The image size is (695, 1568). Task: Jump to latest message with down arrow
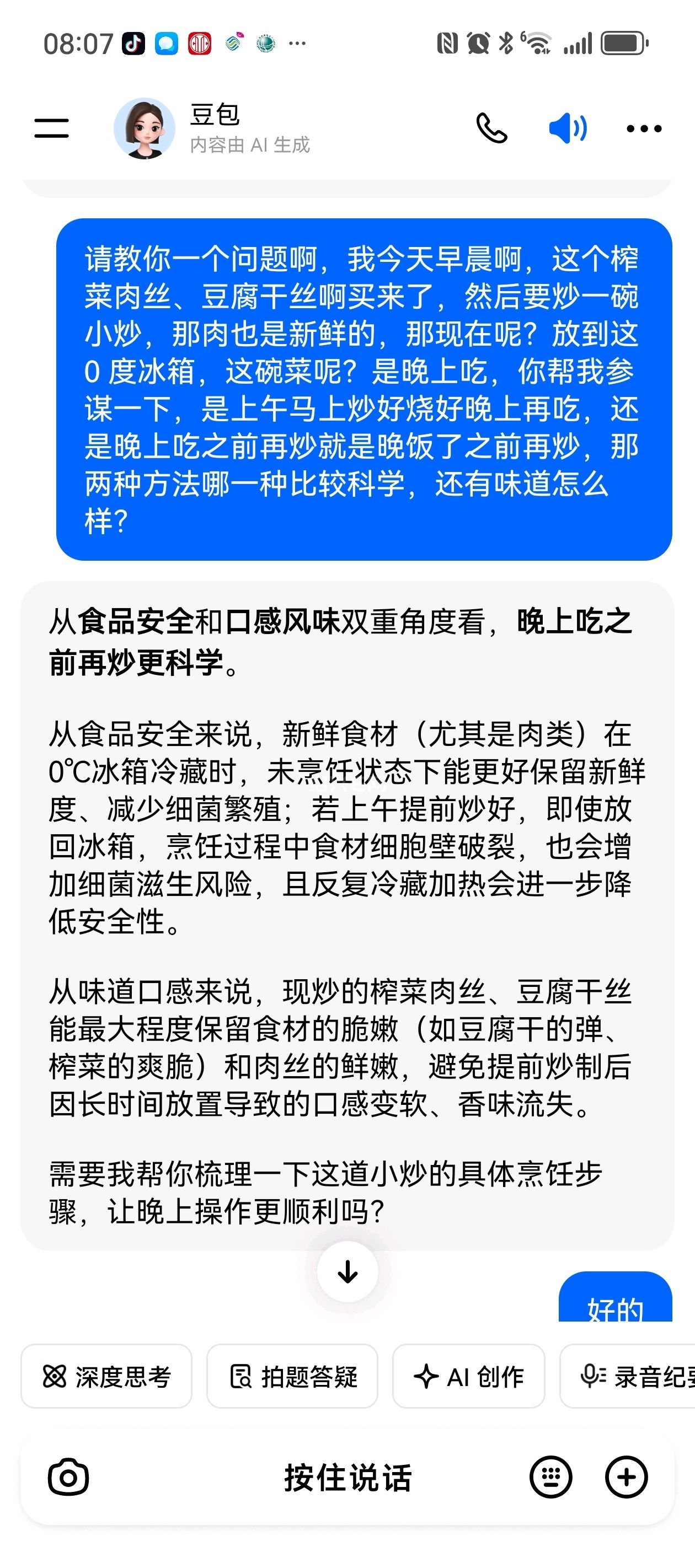pyautogui.click(x=347, y=1271)
